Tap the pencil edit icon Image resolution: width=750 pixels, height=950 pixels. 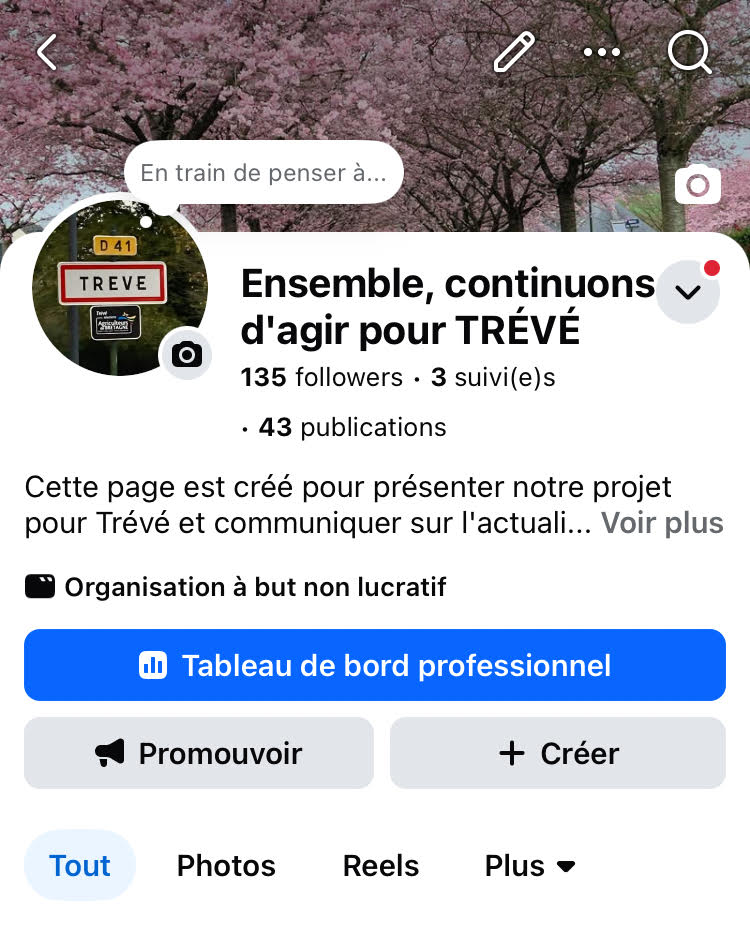[x=515, y=52]
